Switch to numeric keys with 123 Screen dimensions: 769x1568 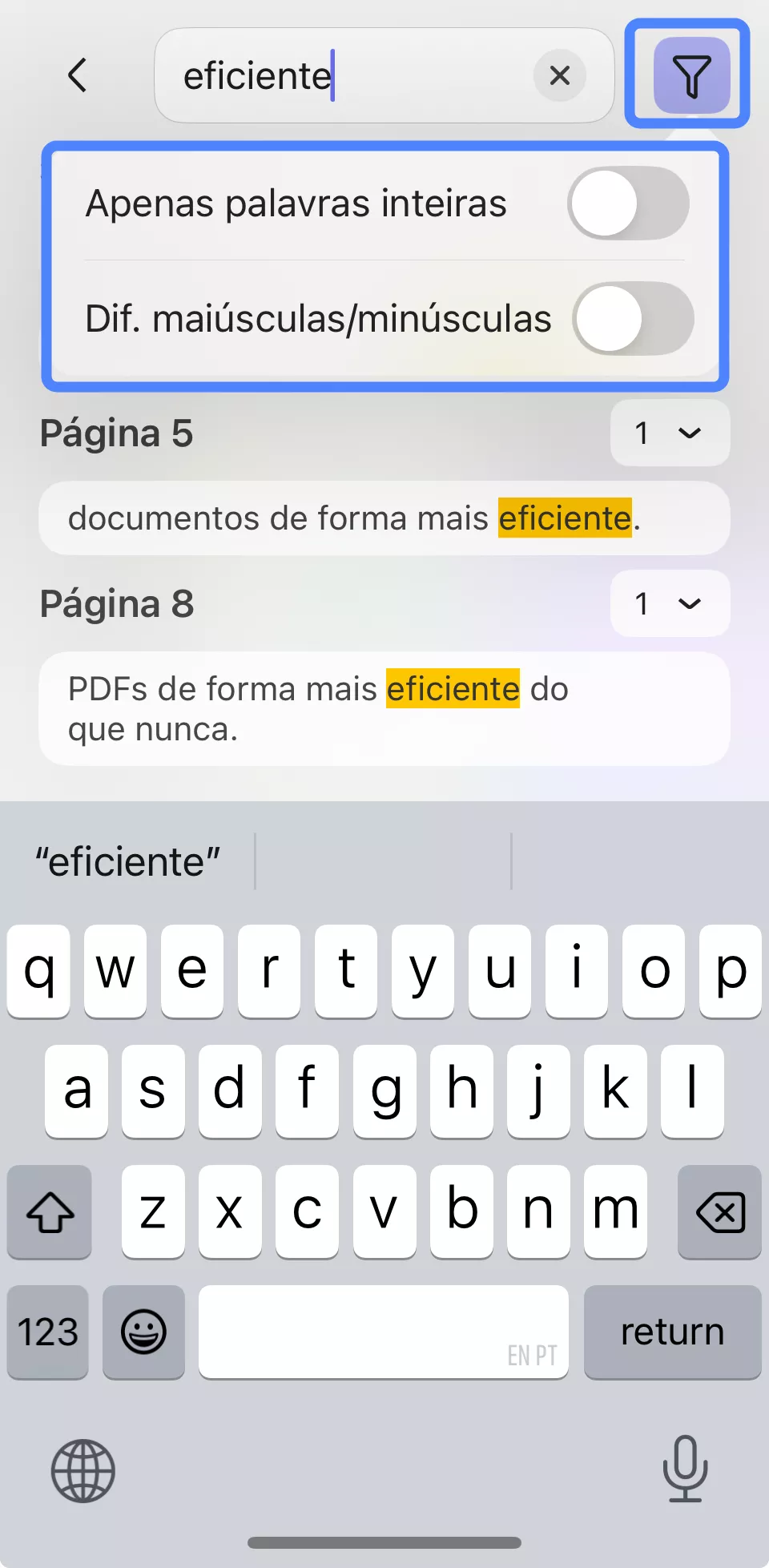tap(46, 1332)
